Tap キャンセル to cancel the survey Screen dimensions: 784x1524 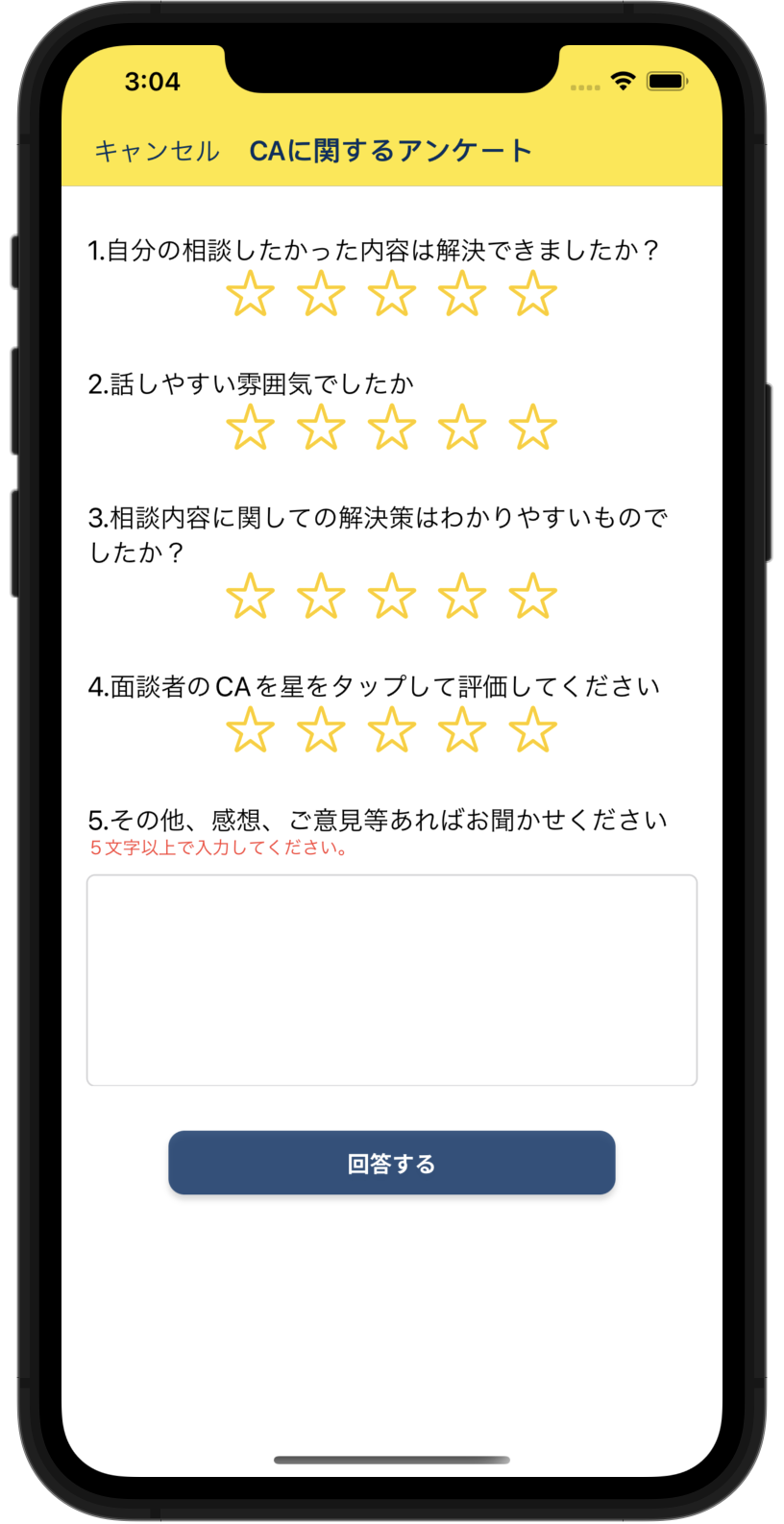pyautogui.click(x=158, y=151)
